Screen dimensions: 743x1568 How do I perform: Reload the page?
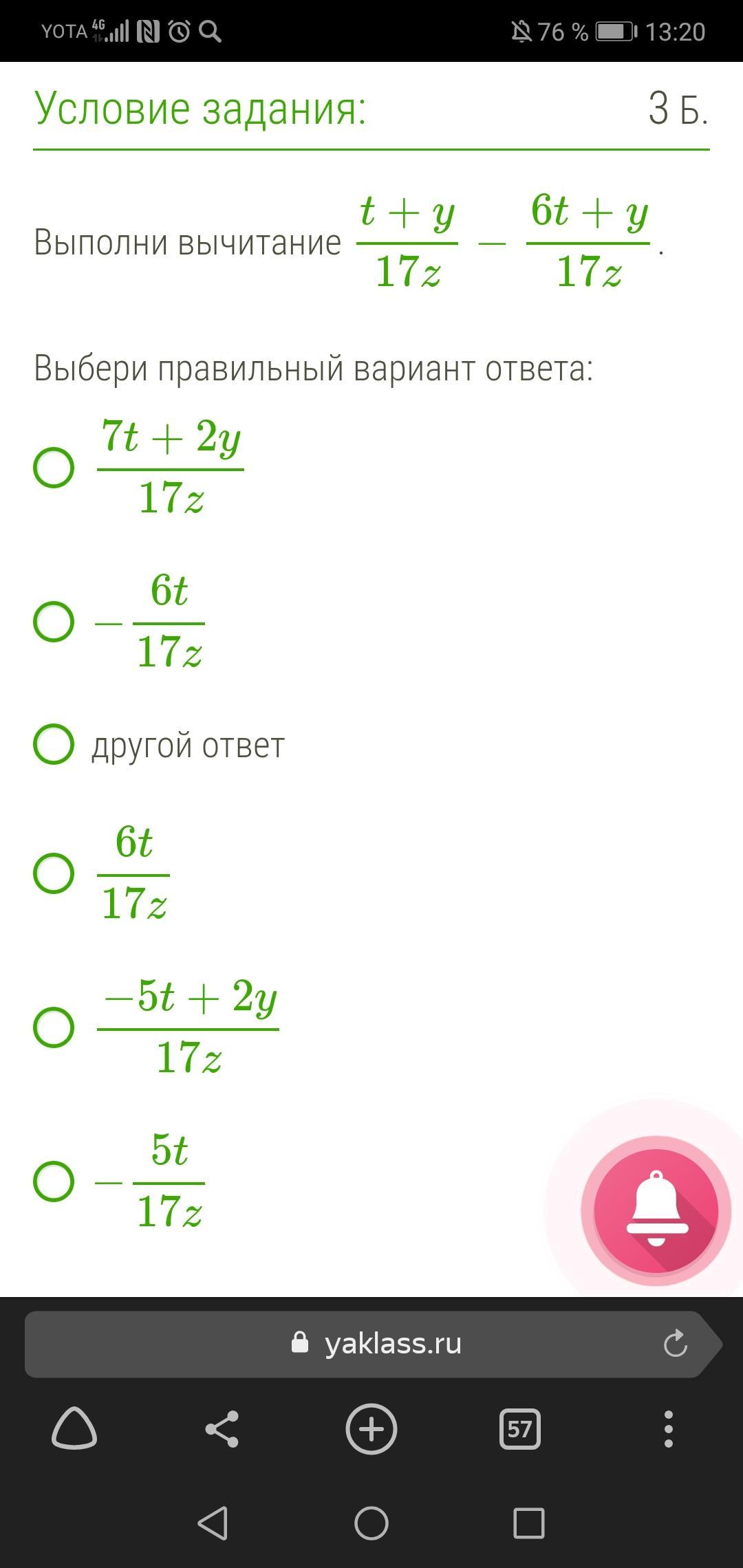(x=675, y=1344)
